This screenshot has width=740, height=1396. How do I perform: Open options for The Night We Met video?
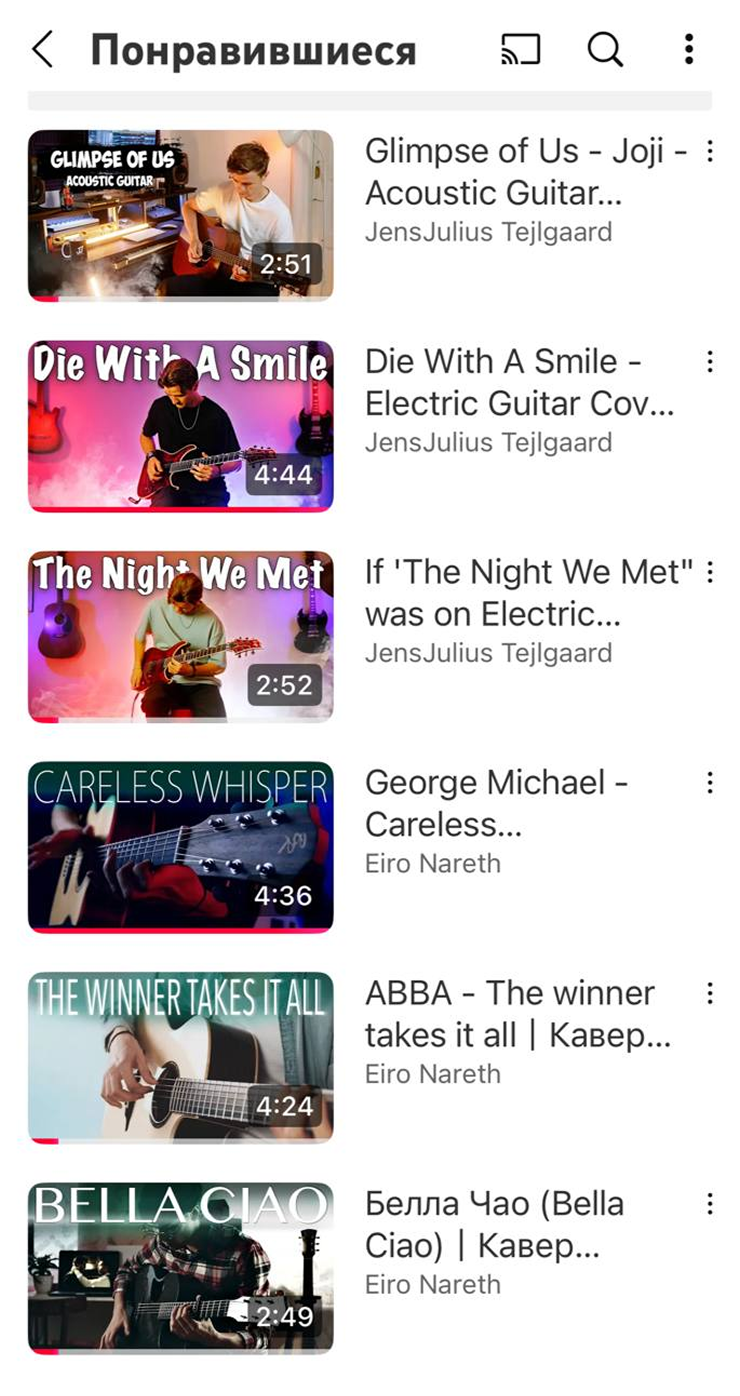point(709,572)
